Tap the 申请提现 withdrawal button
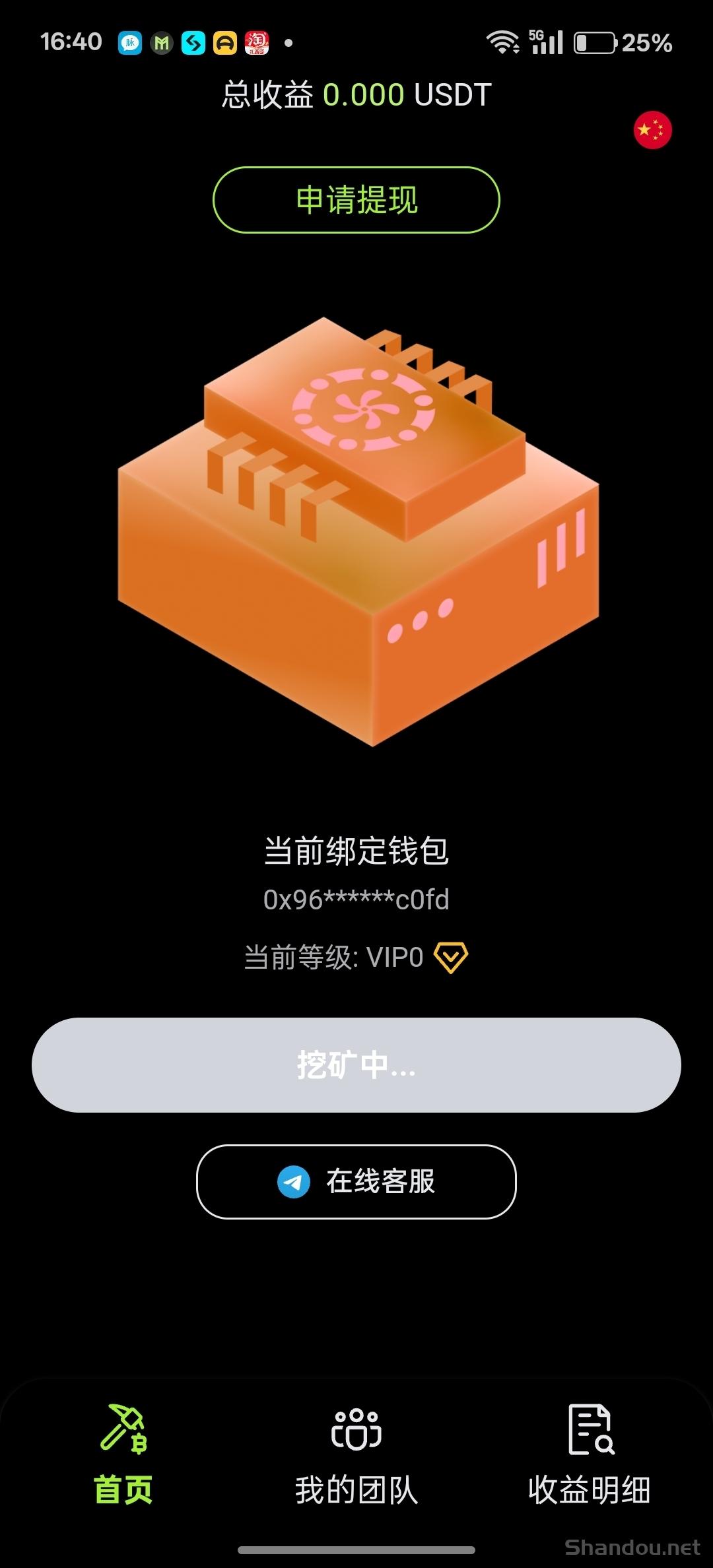Image resolution: width=713 pixels, height=1568 pixels. pos(356,200)
